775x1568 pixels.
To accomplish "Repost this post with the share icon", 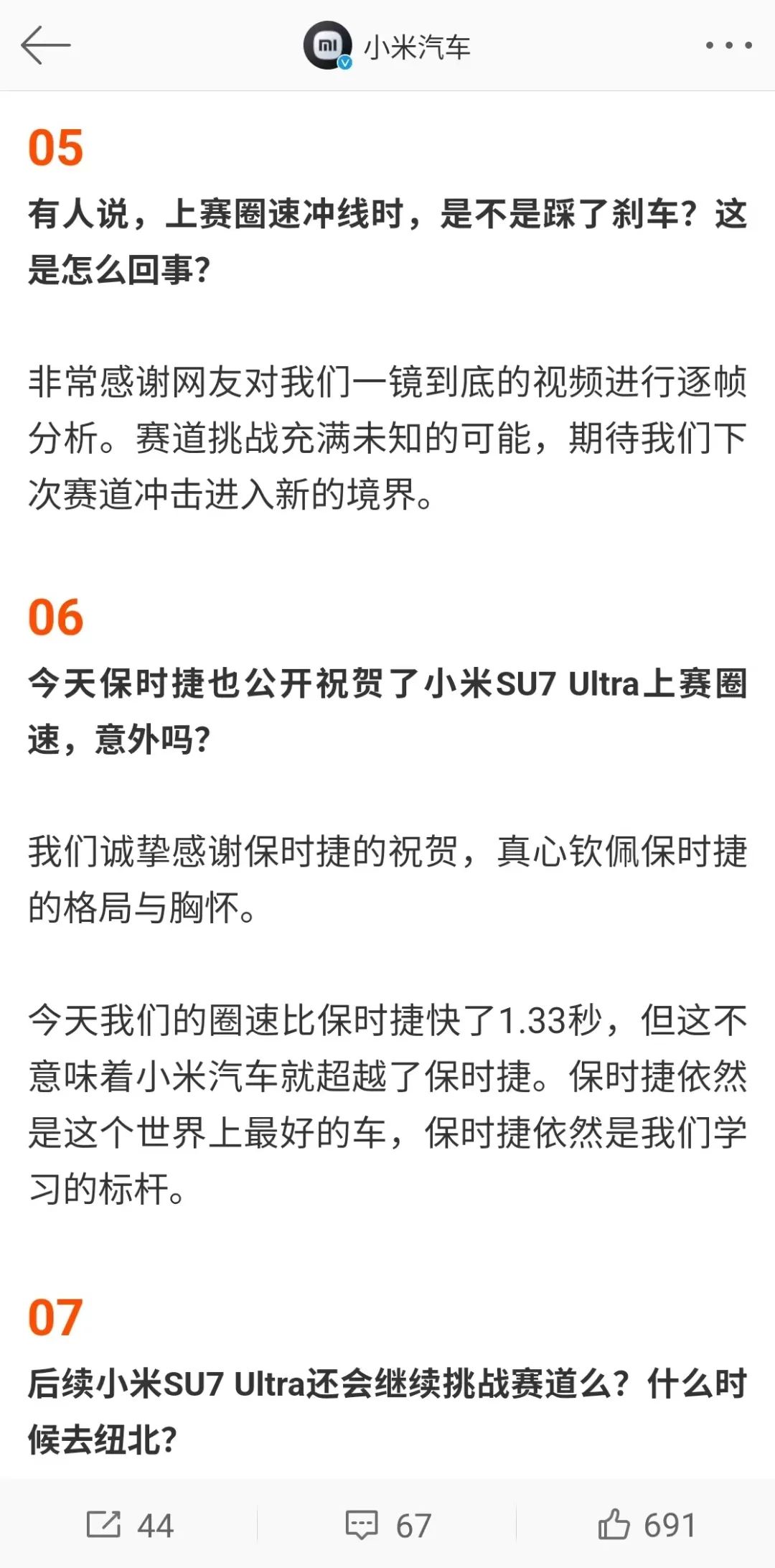I will [x=105, y=1524].
